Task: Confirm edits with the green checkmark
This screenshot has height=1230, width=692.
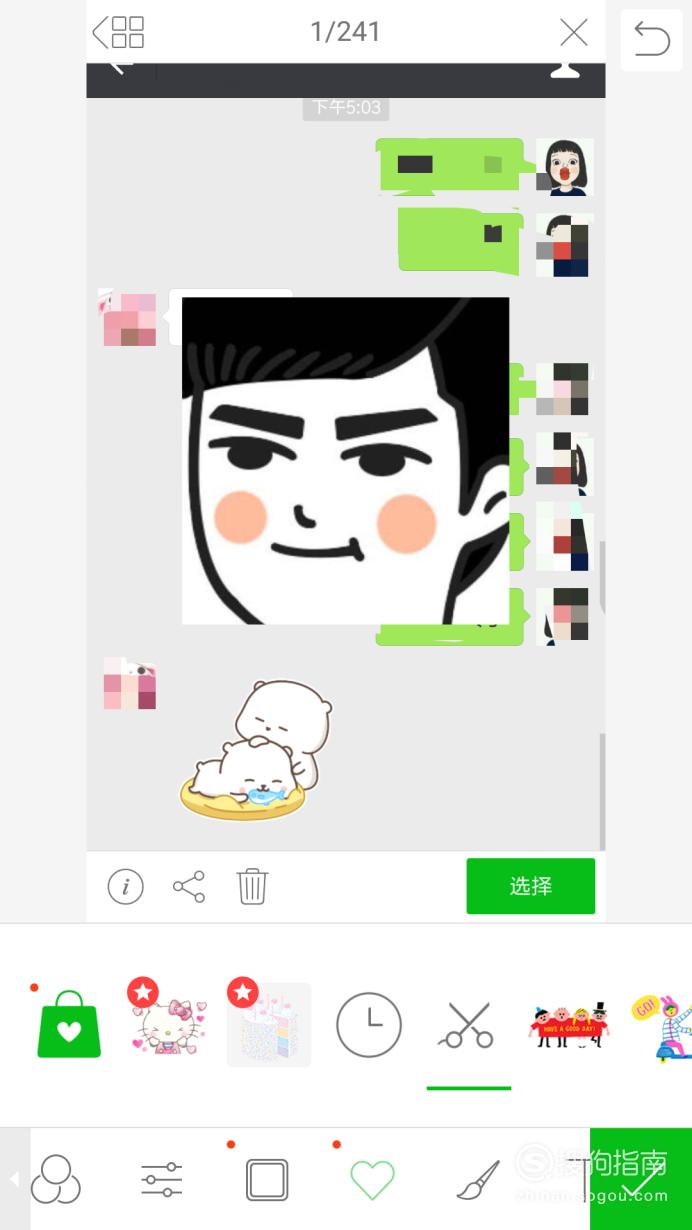Action: [x=641, y=1179]
